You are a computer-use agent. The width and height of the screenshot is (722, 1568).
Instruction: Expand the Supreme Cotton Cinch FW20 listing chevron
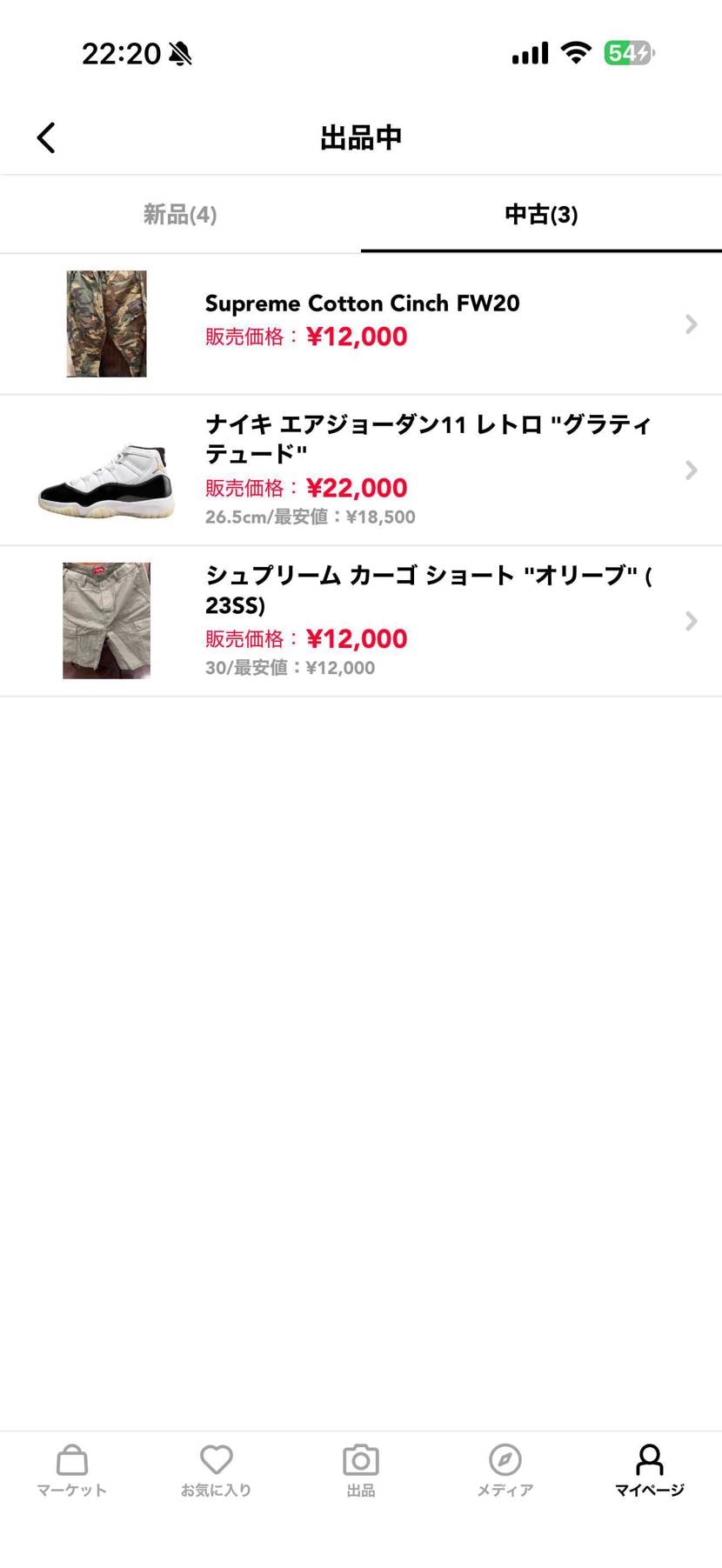coord(691,324)
